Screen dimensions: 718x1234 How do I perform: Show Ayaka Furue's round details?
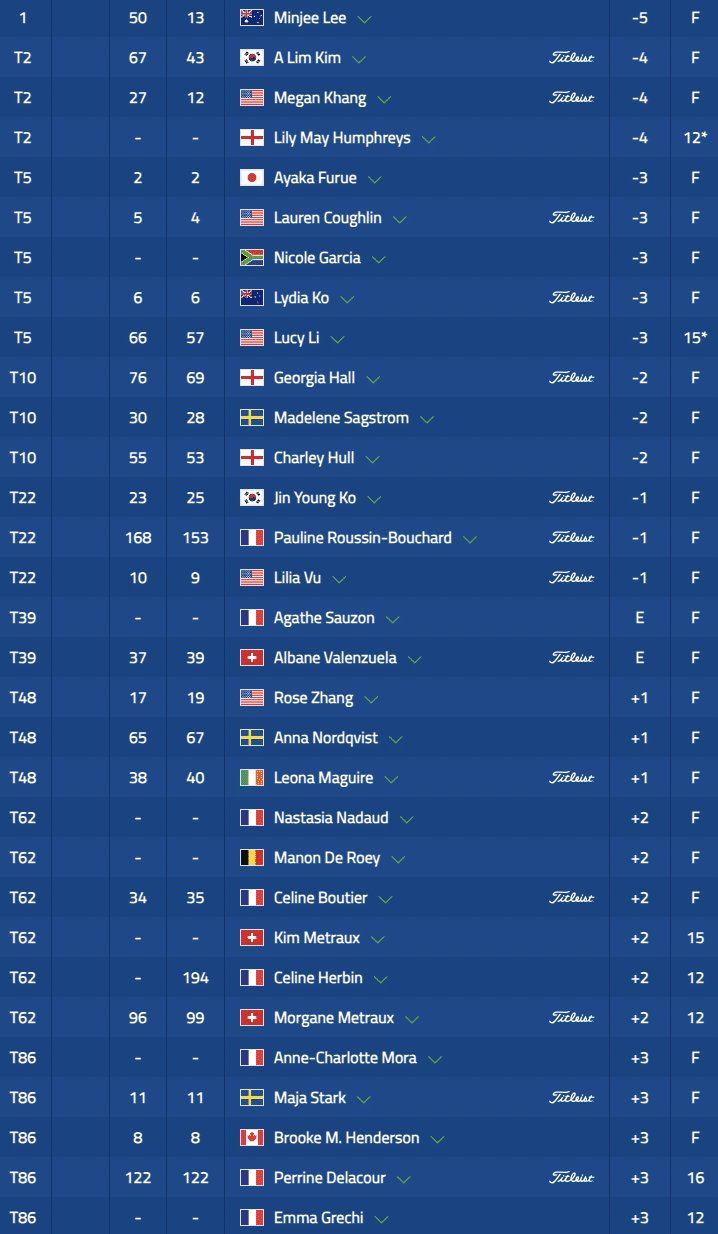375,179
